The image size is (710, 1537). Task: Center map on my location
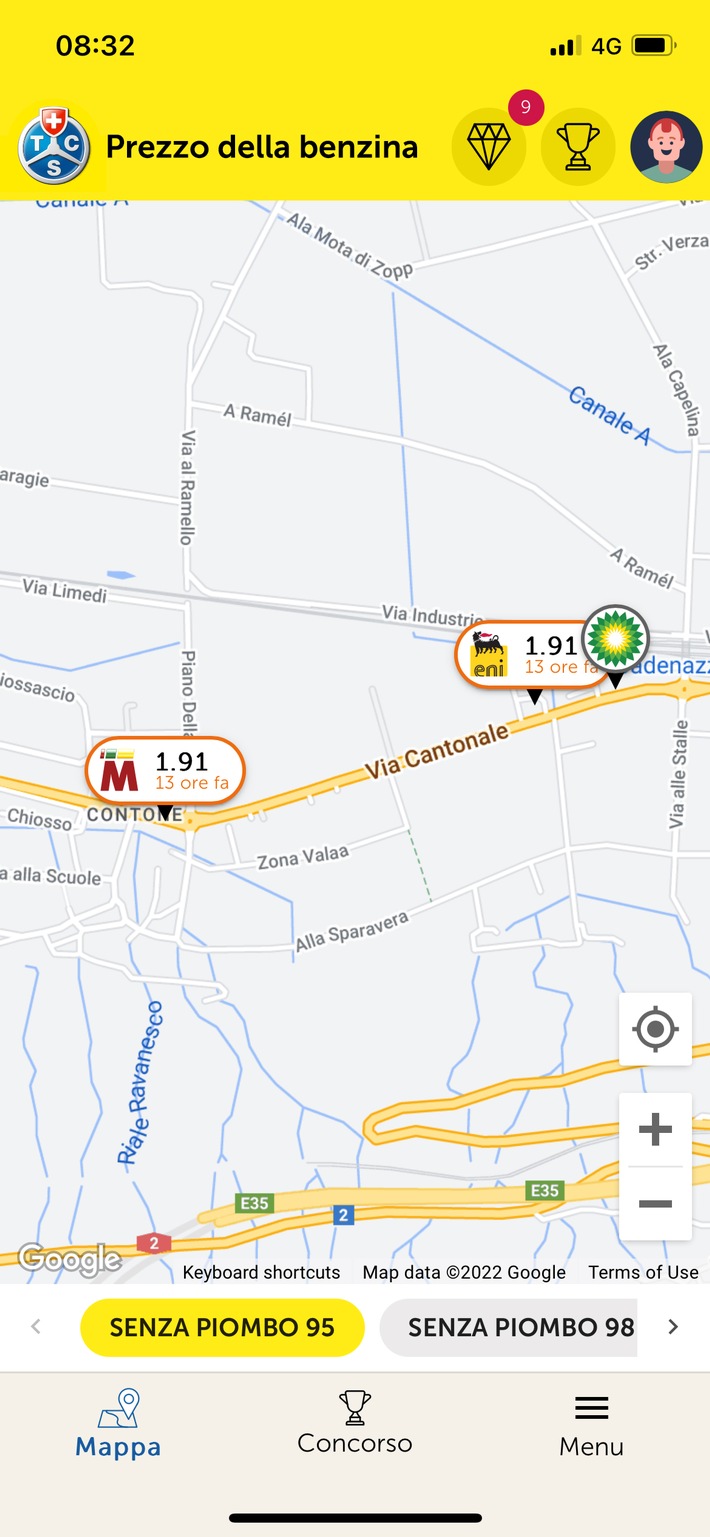[655, 1029]
